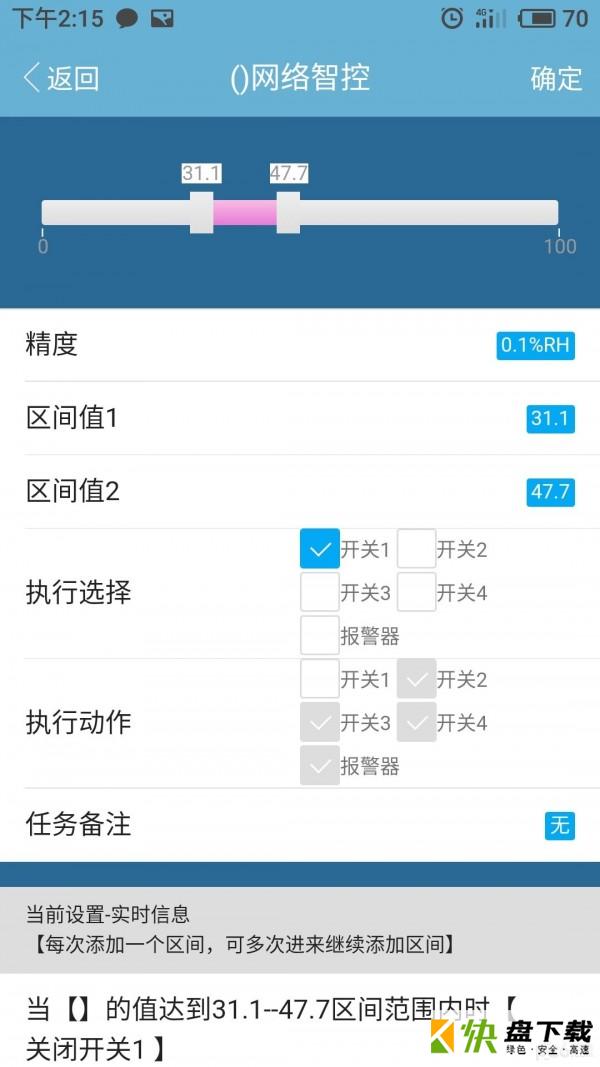Select 开关3 in 执行选择
The image size is (600, 1067).
[x=320, y=592]
